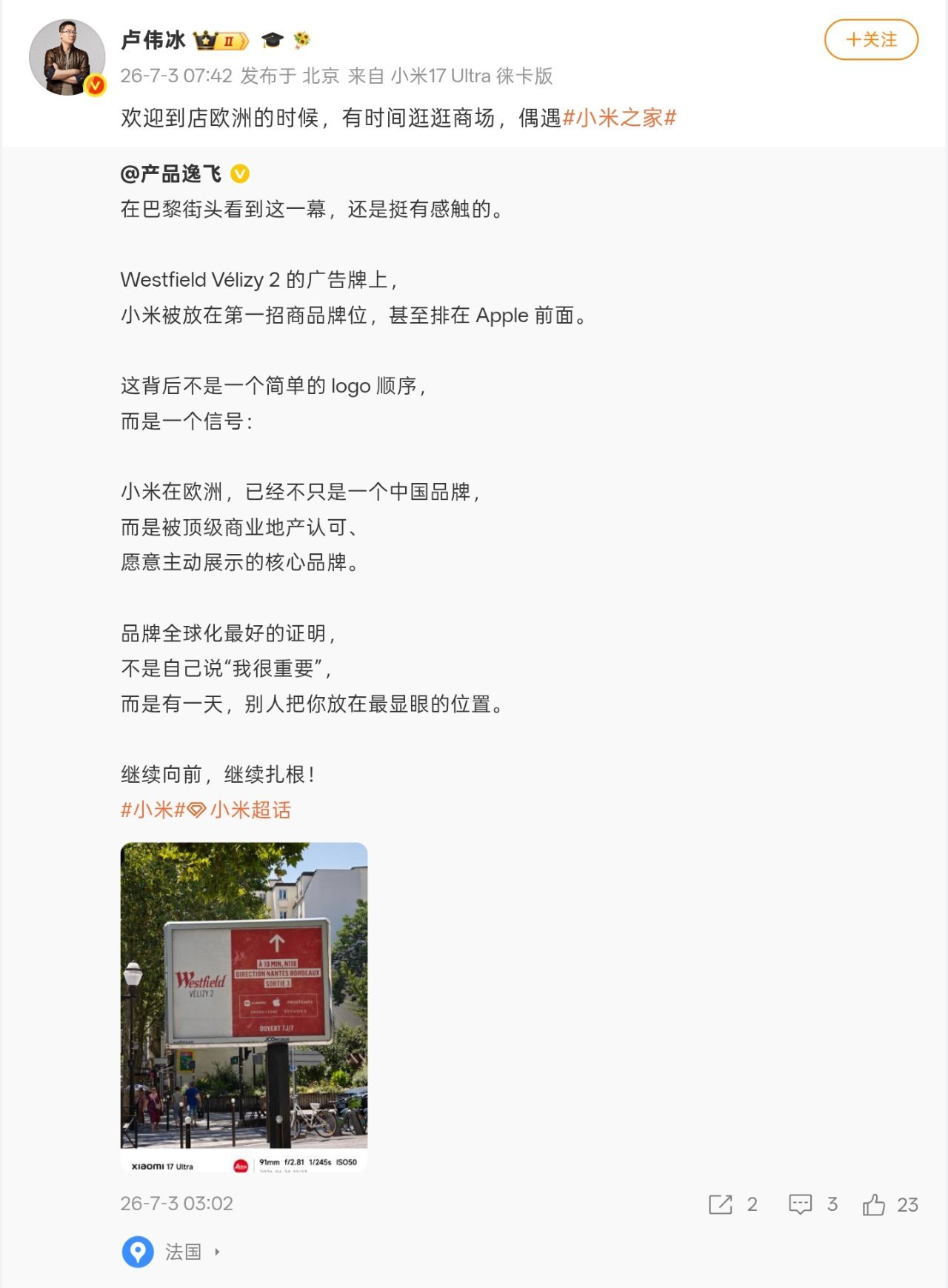Open 卢伟冰's profile avatar
This screenshot has height=1288, width=948.
click(67, 57)
